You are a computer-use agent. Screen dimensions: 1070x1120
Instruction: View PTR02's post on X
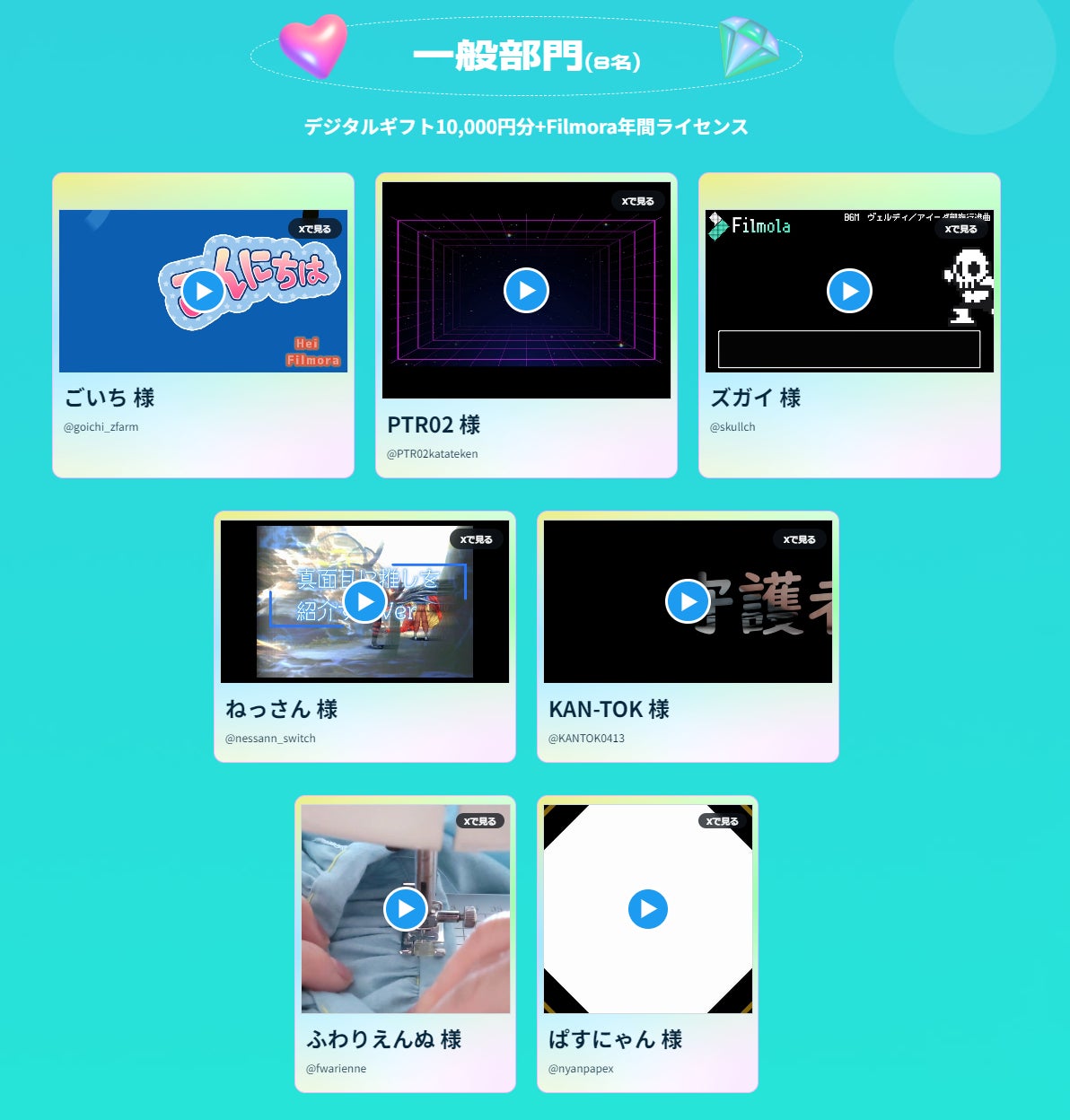638,201
